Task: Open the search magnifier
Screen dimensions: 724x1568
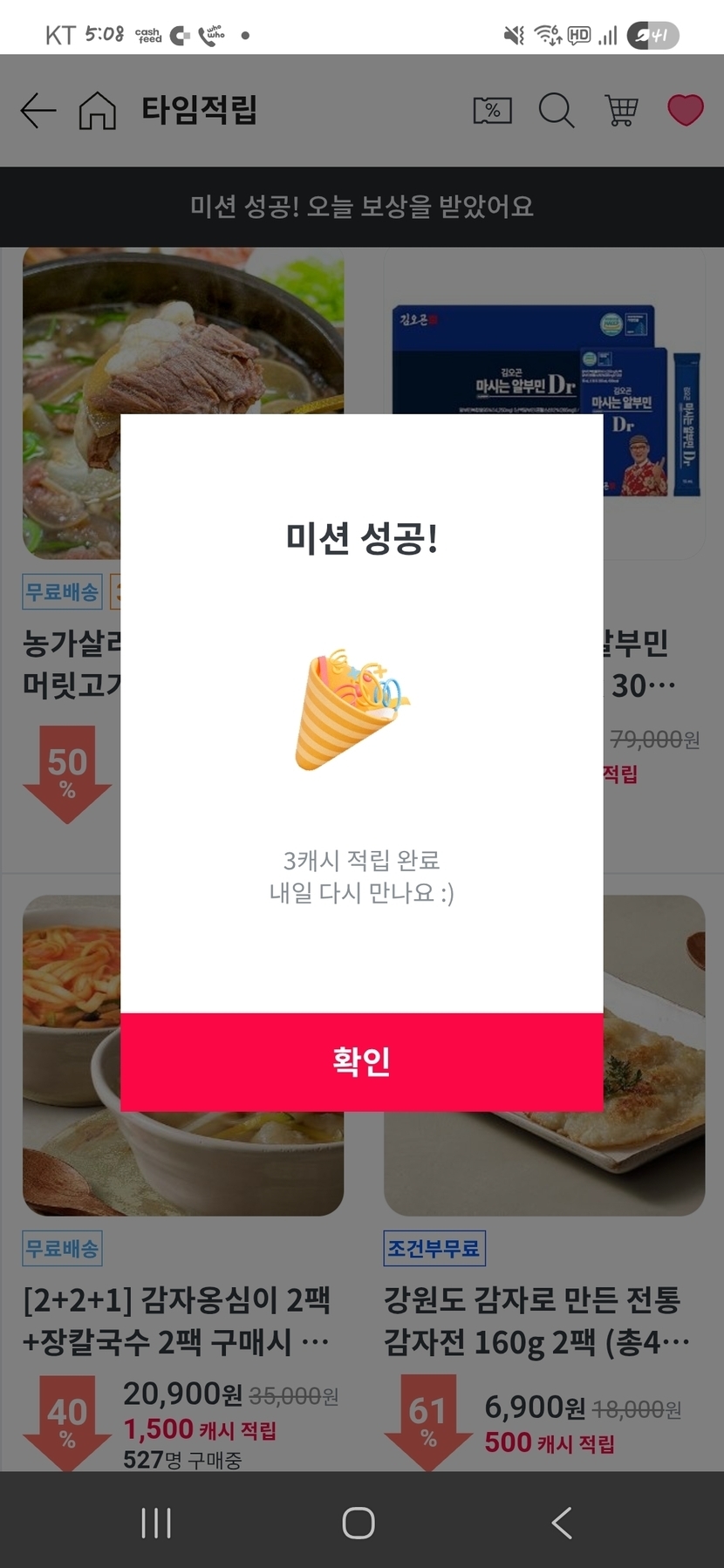Action: pyautogui.click(x=556, y=111)
